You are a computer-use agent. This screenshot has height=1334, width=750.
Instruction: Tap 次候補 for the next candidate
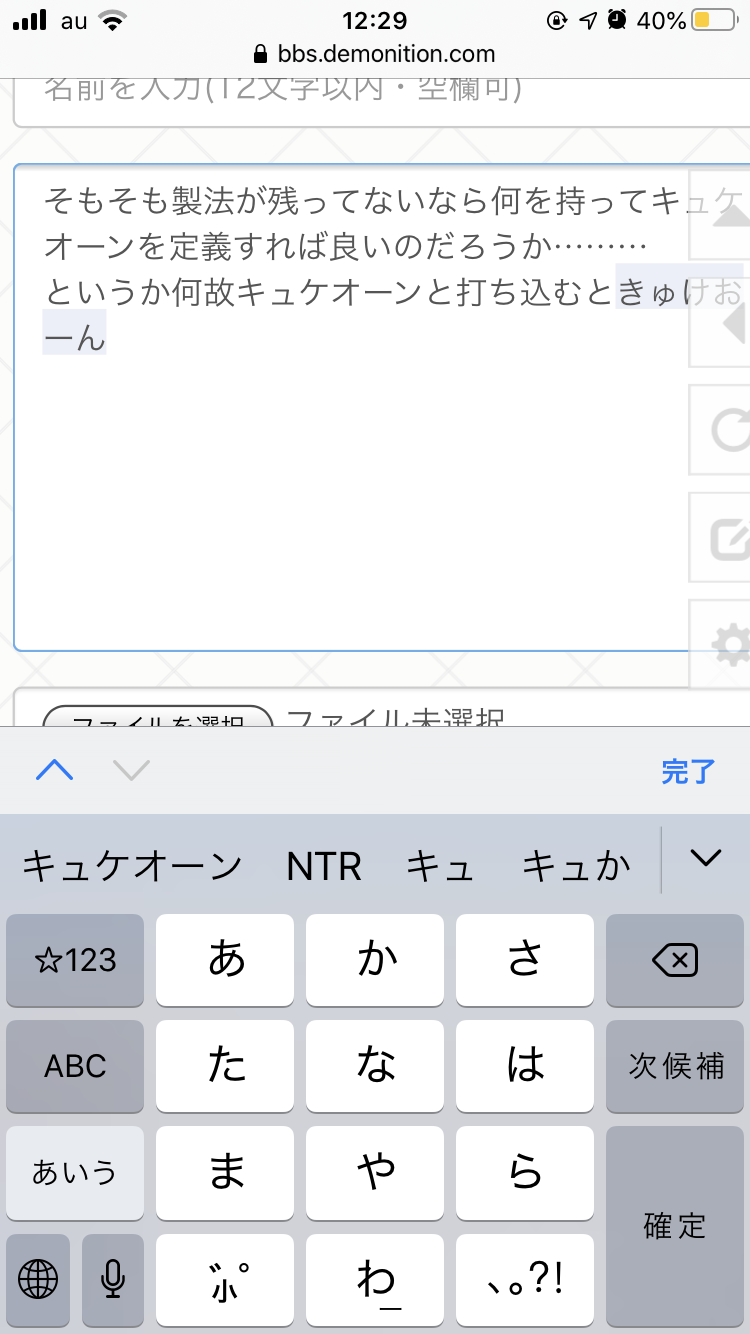click(x=675, y=1066)
